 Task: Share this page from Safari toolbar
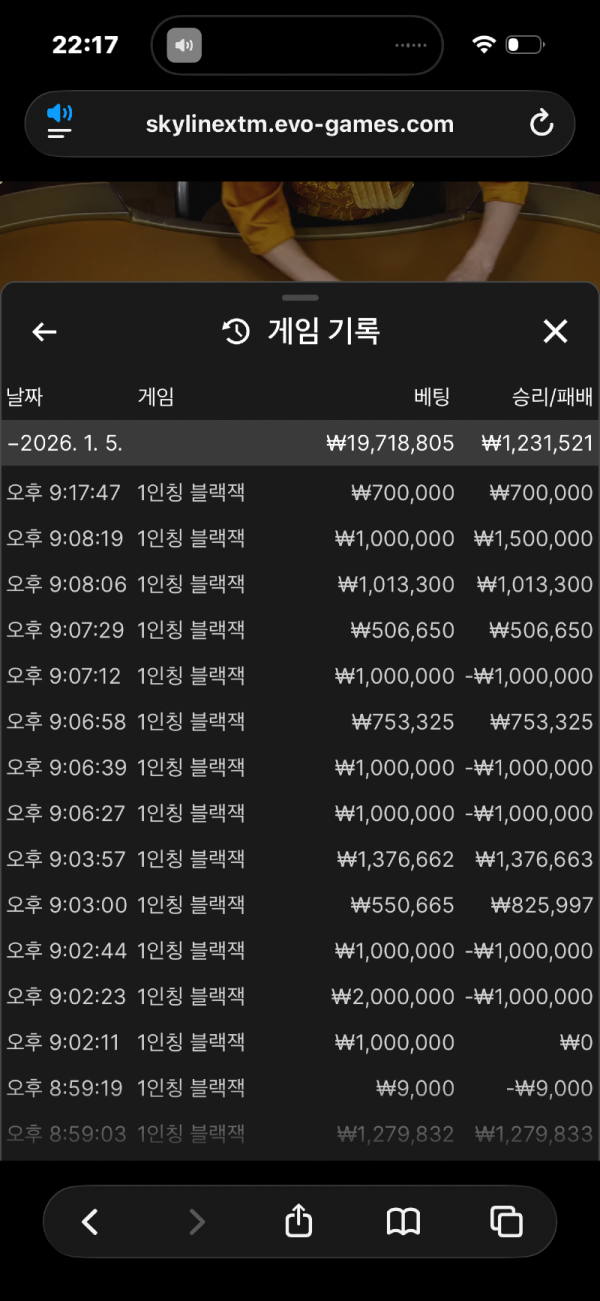(298, 1221)
